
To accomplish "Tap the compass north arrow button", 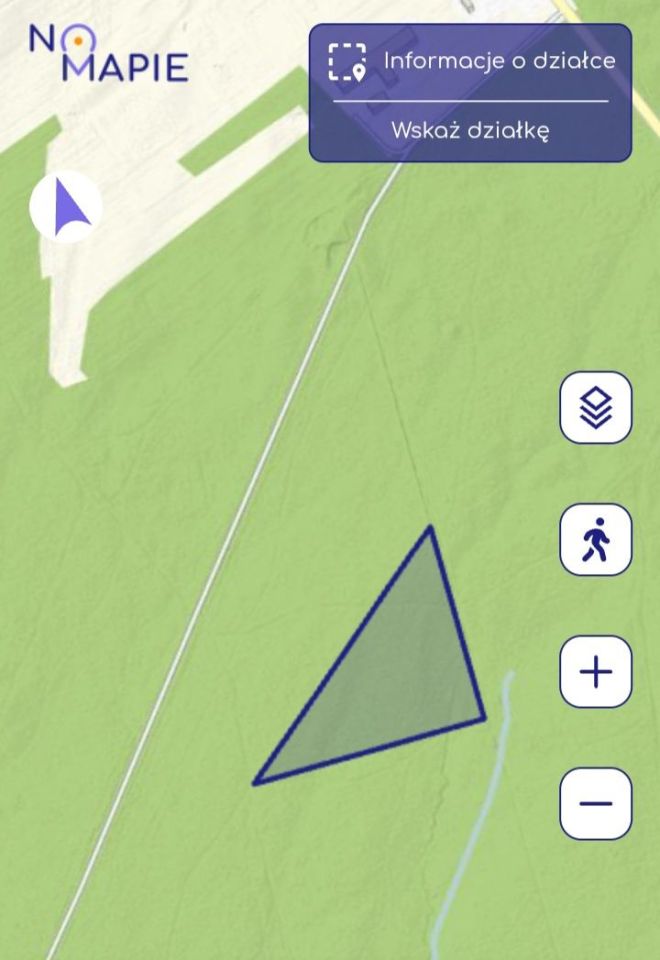I will click(67, 208).
